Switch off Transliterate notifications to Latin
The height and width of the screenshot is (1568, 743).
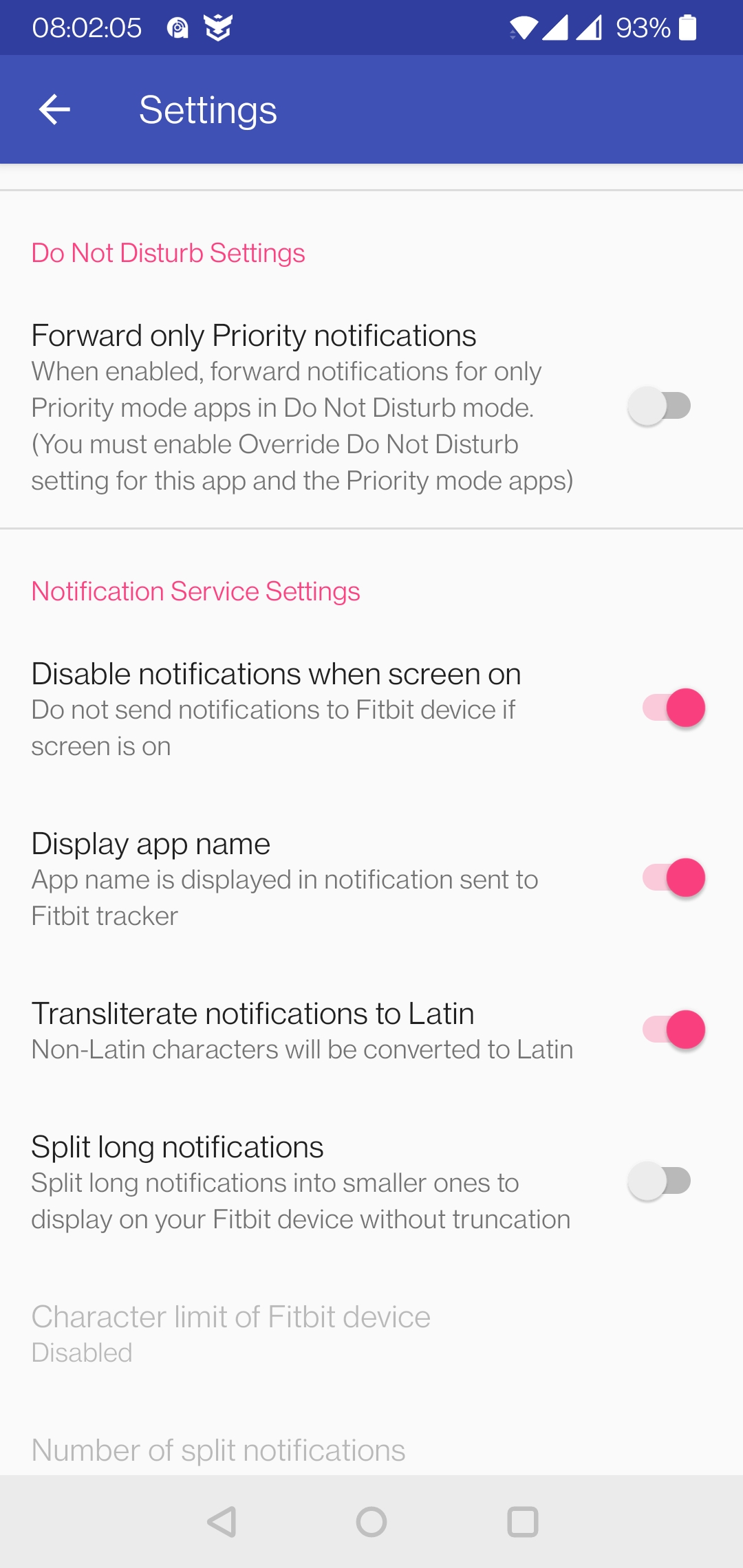674,1030
